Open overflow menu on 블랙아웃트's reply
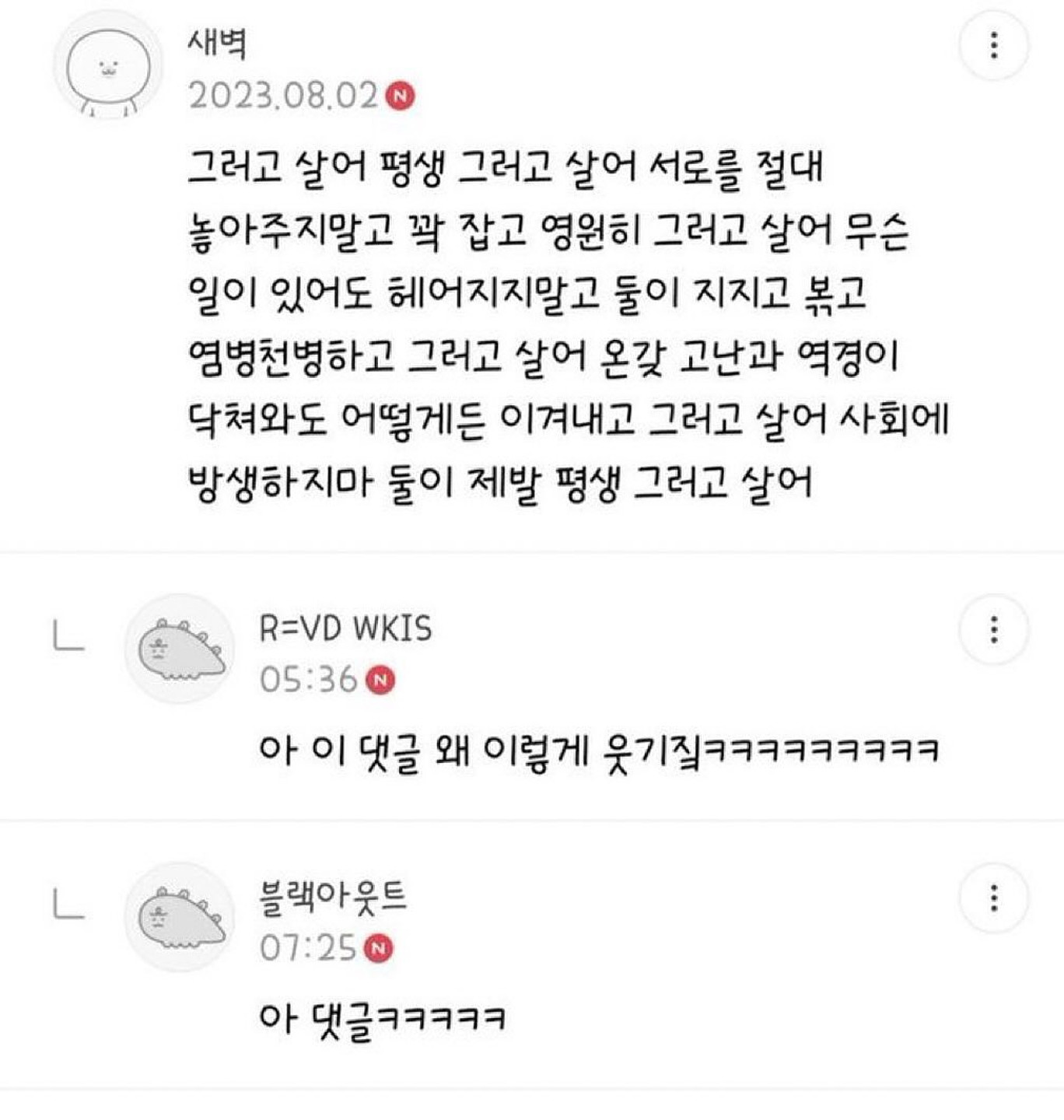Image resolution: width=1064 pixels, height=1120 pixels. pyautogui.click(x=993, y=898)
